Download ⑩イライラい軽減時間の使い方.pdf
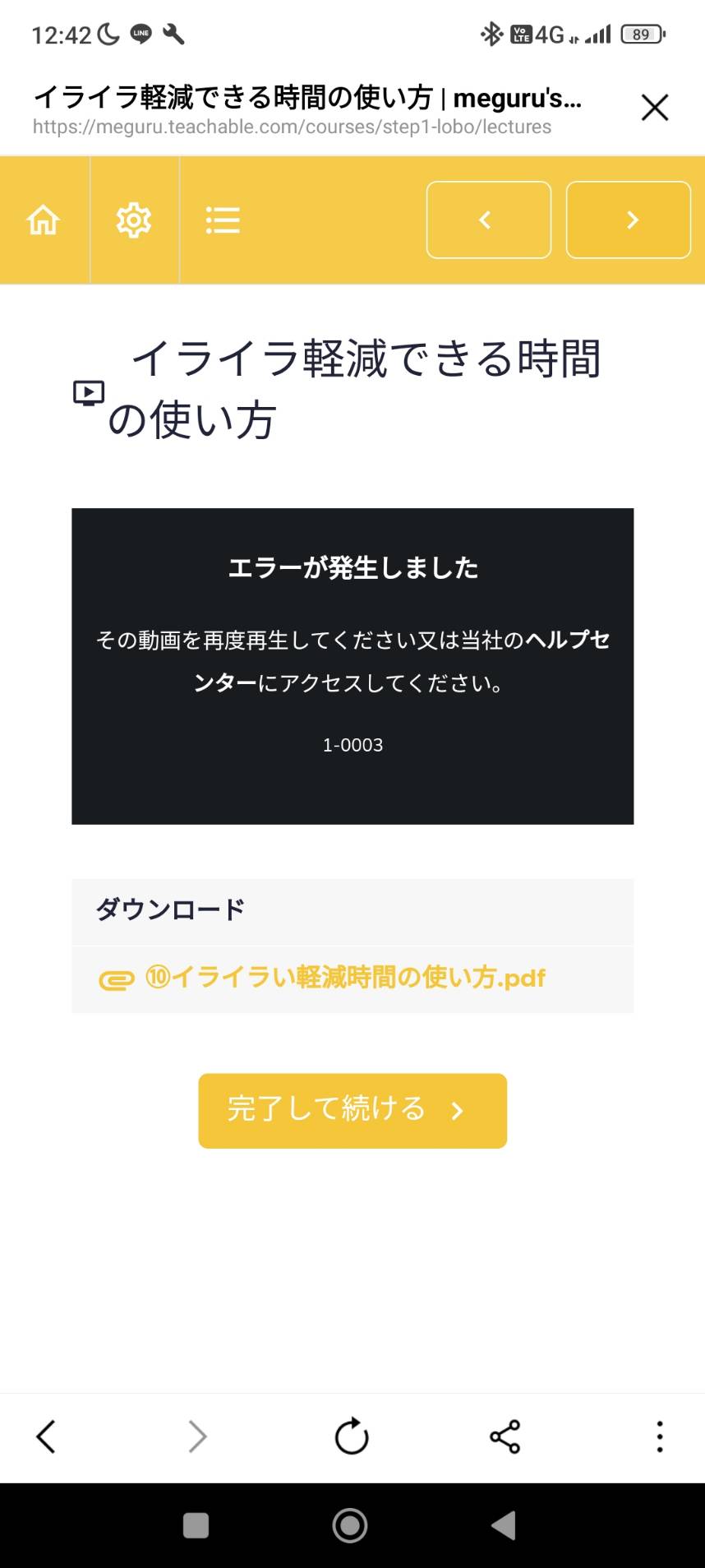The width and height of the screenshot is (705, 1568). [345, 978]
